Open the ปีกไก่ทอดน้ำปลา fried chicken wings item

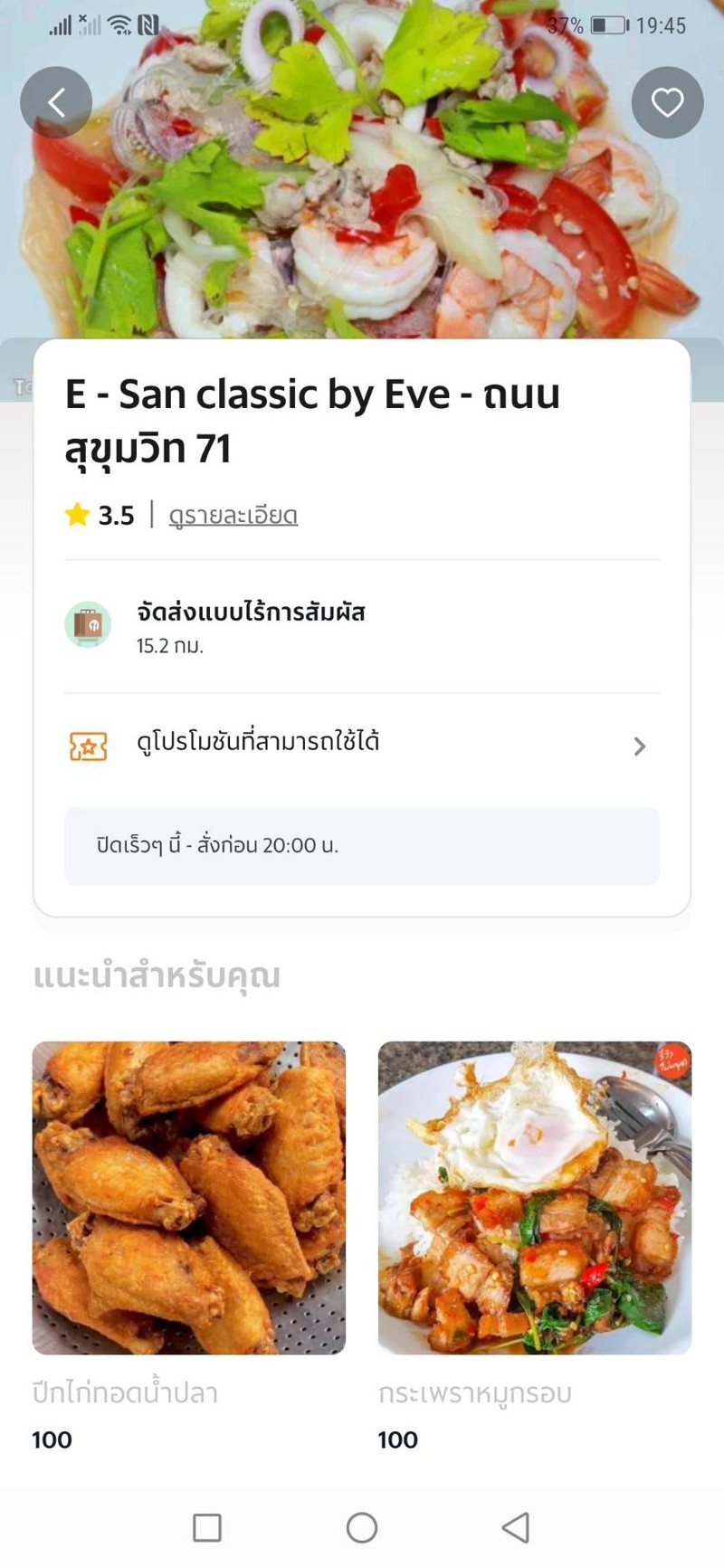pyautogui.click(x=189, y=1197)
